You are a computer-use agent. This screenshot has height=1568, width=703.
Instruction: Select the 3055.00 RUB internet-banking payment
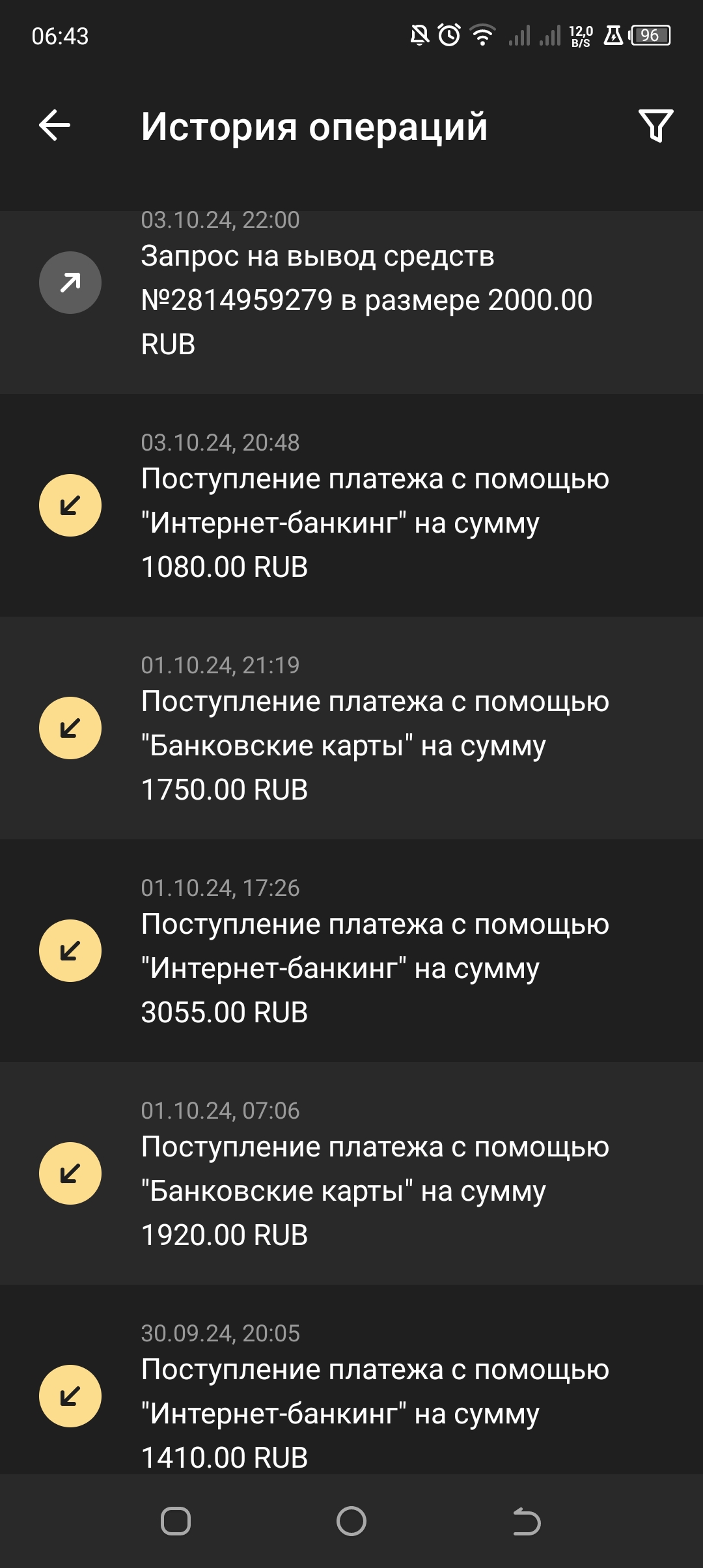pos(351,951)
